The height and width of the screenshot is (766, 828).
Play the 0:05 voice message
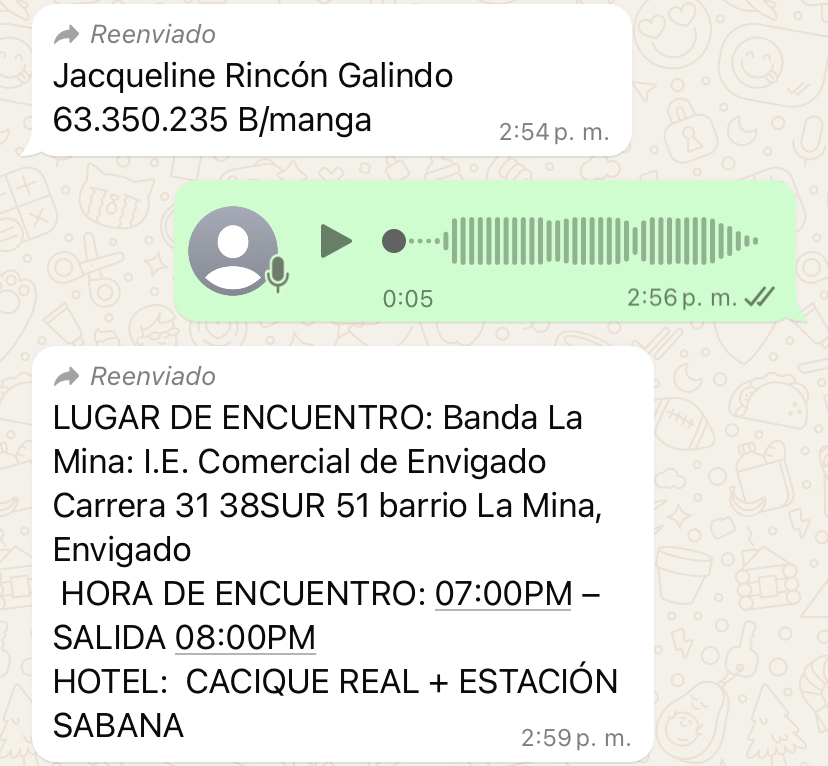[336, 241]
